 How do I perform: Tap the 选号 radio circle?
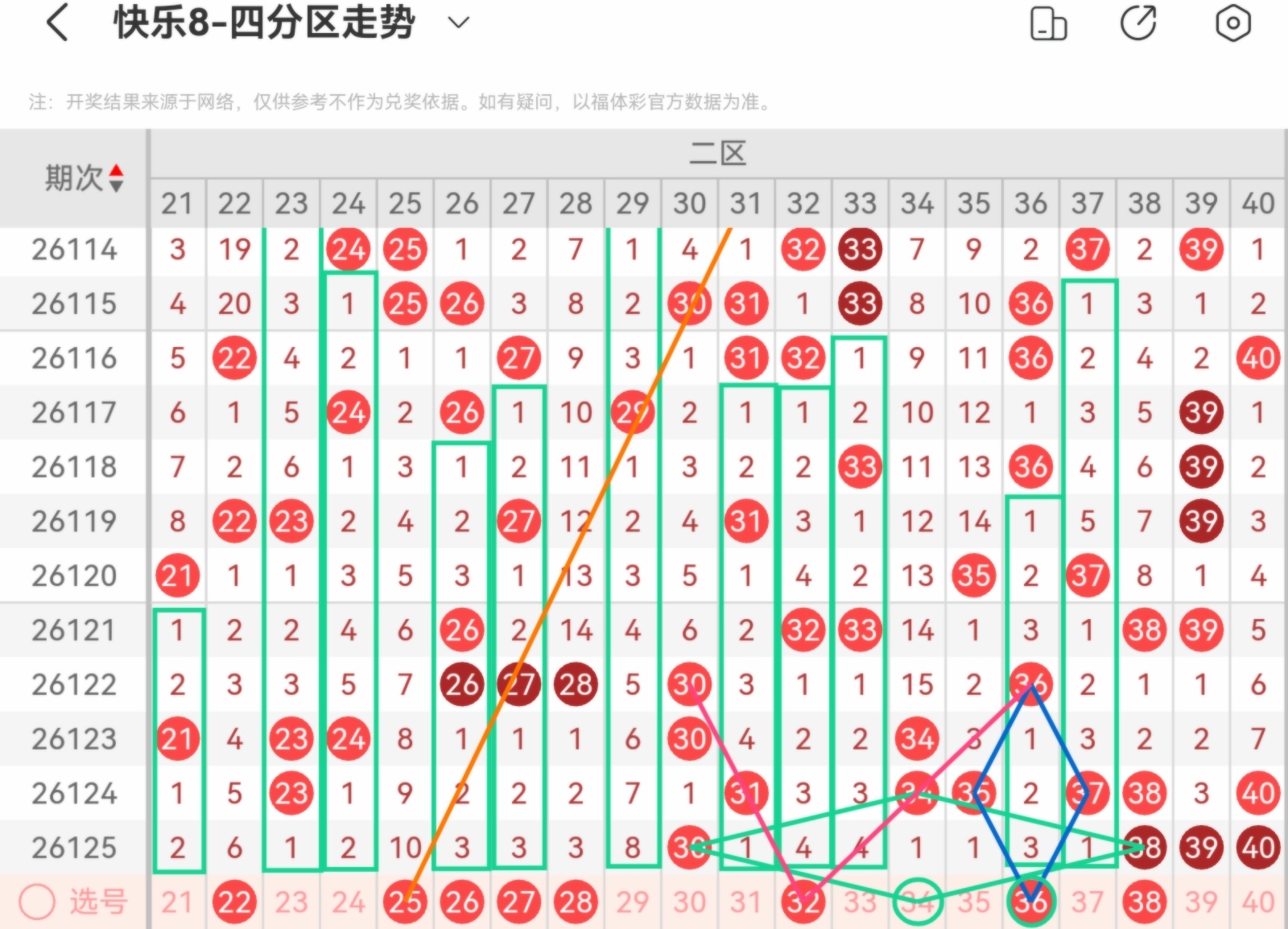pyautogui.click(x=37, y=902)
